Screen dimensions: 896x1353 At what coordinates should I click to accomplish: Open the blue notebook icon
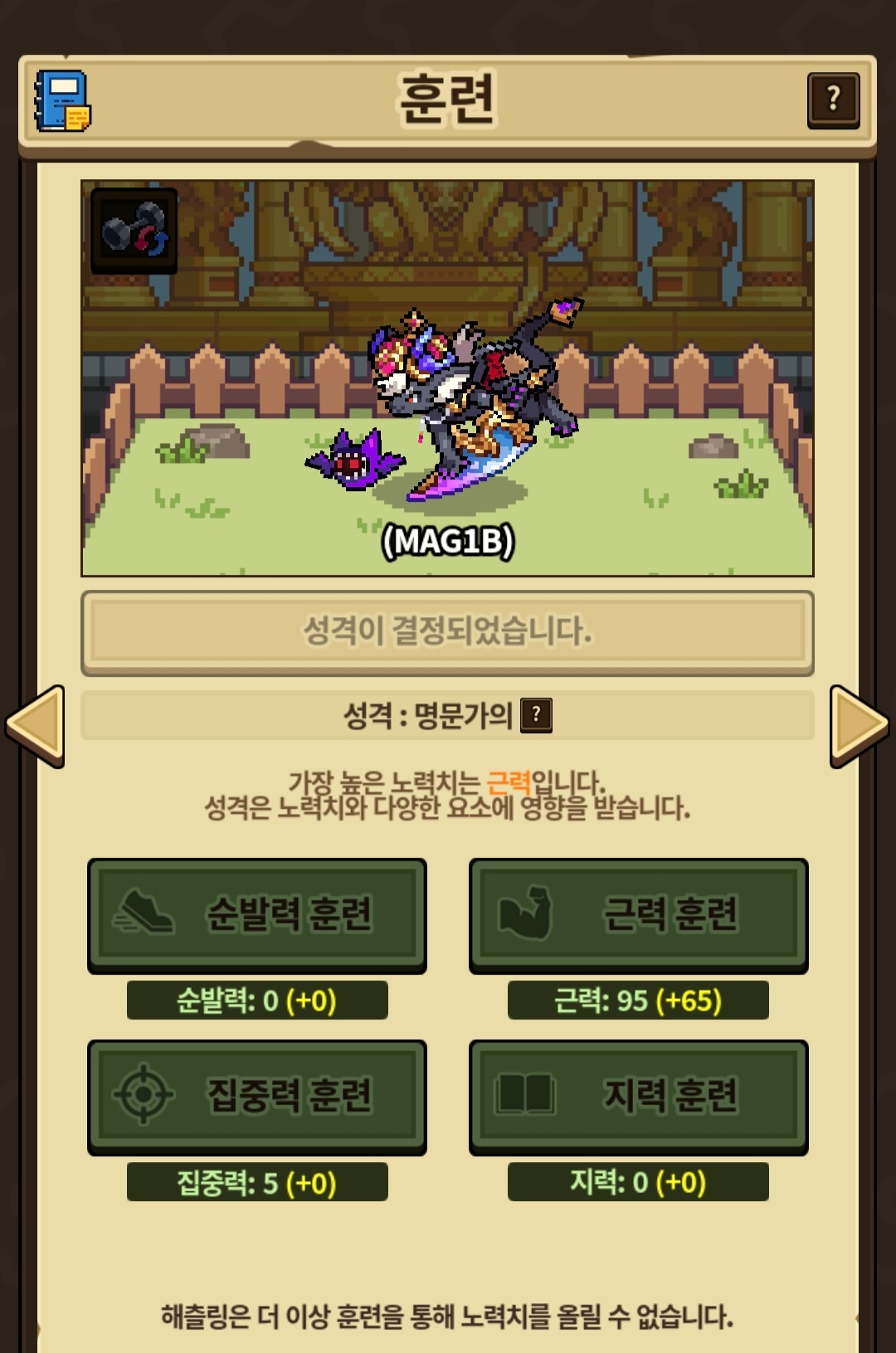[62, 101]
